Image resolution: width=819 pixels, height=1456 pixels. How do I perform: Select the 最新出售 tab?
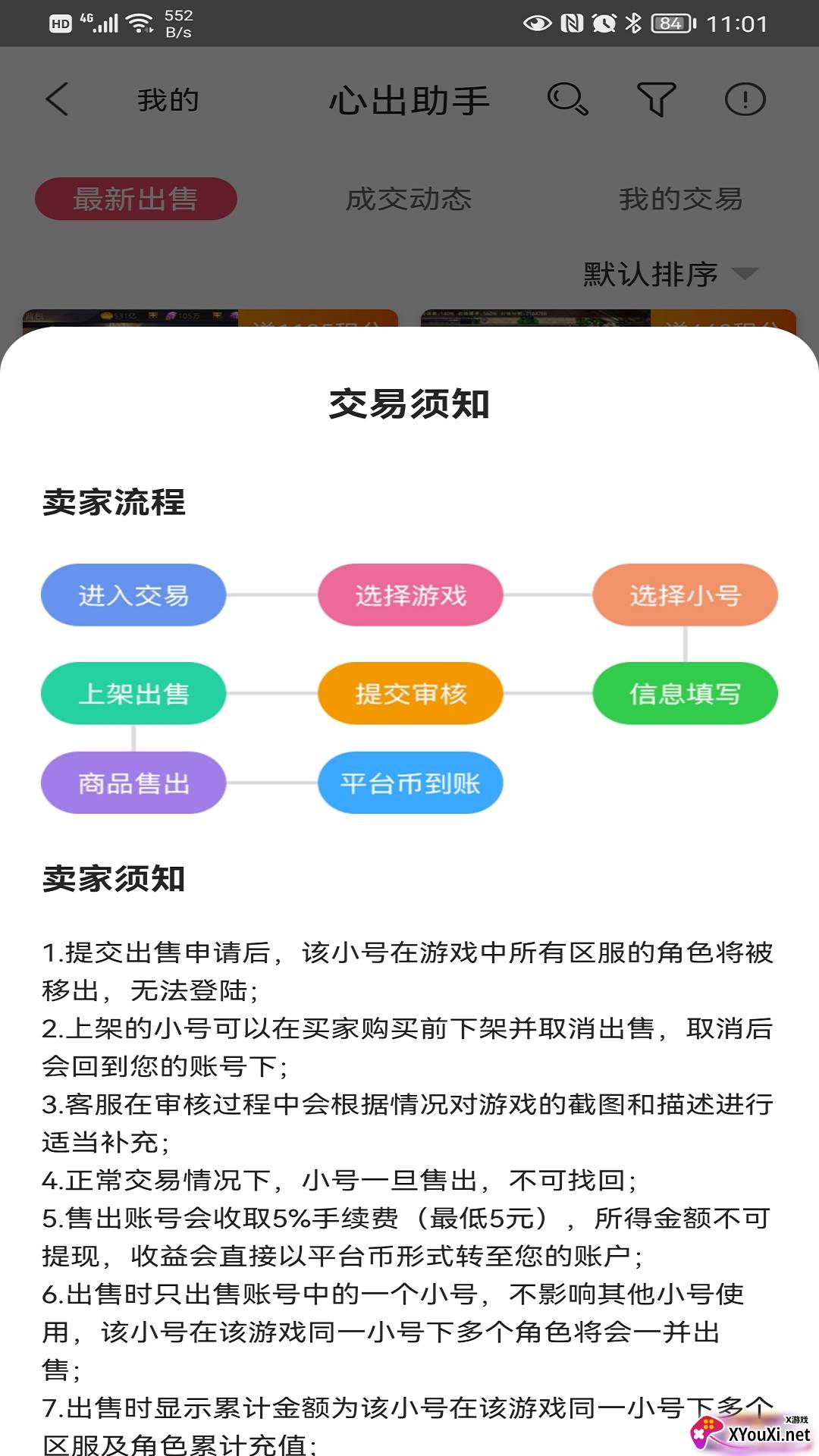(x=136, y=199)
